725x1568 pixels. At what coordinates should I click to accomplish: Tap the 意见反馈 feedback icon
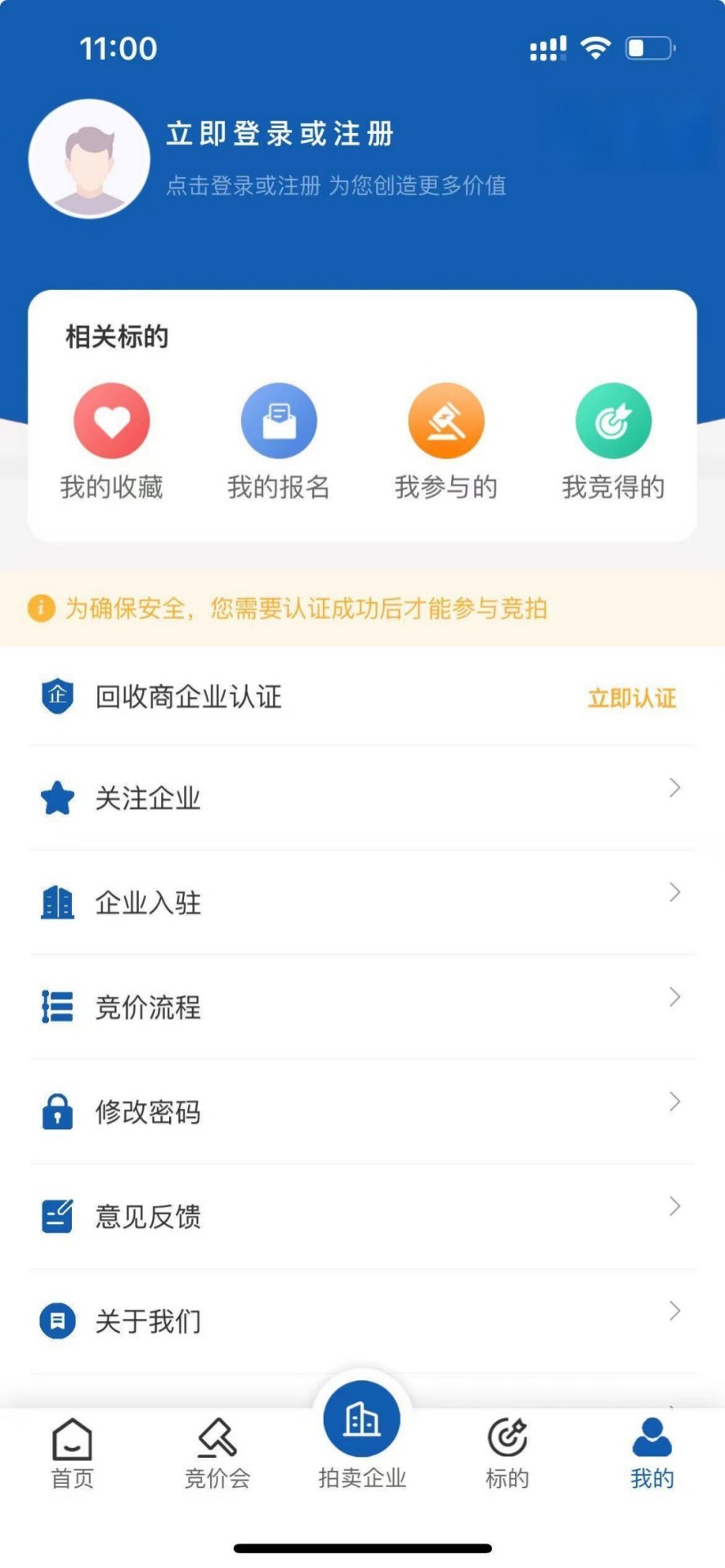click(56, 1216)
